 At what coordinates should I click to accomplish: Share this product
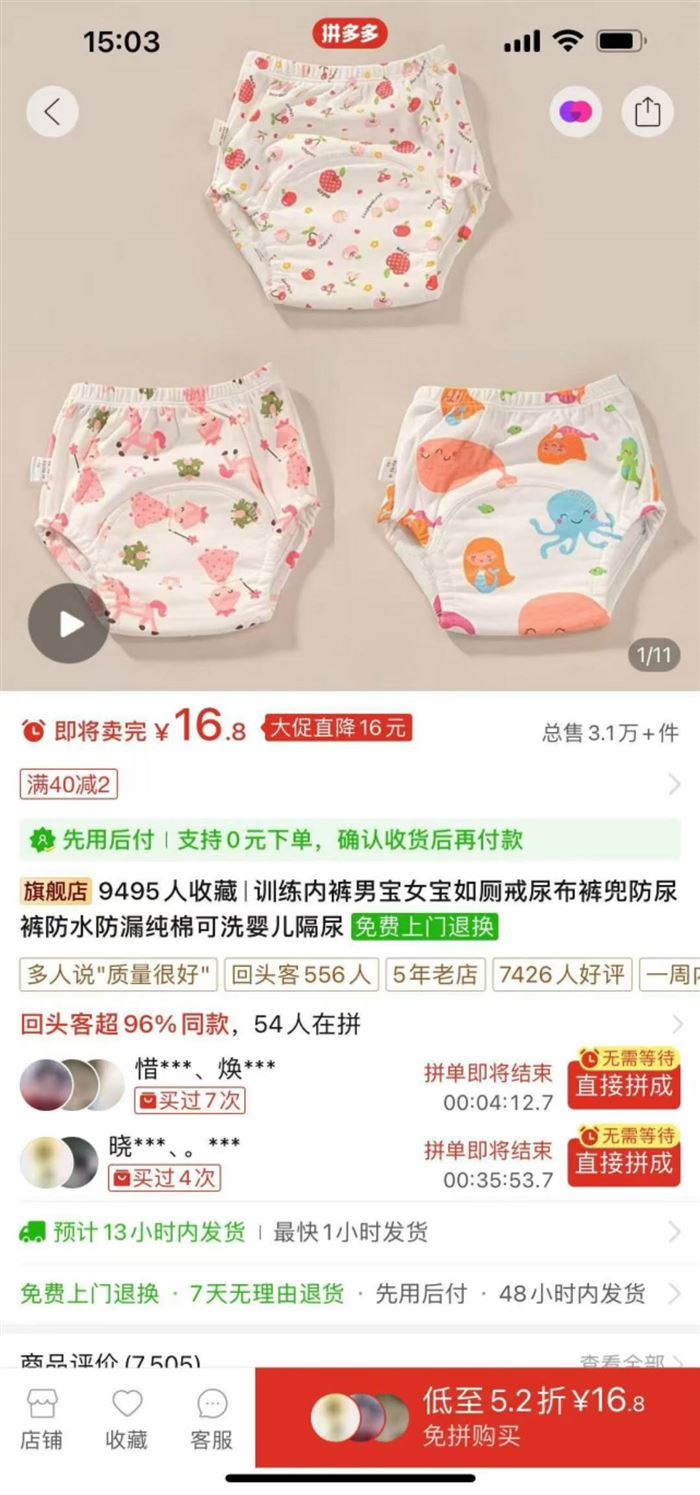click(647, 112)
